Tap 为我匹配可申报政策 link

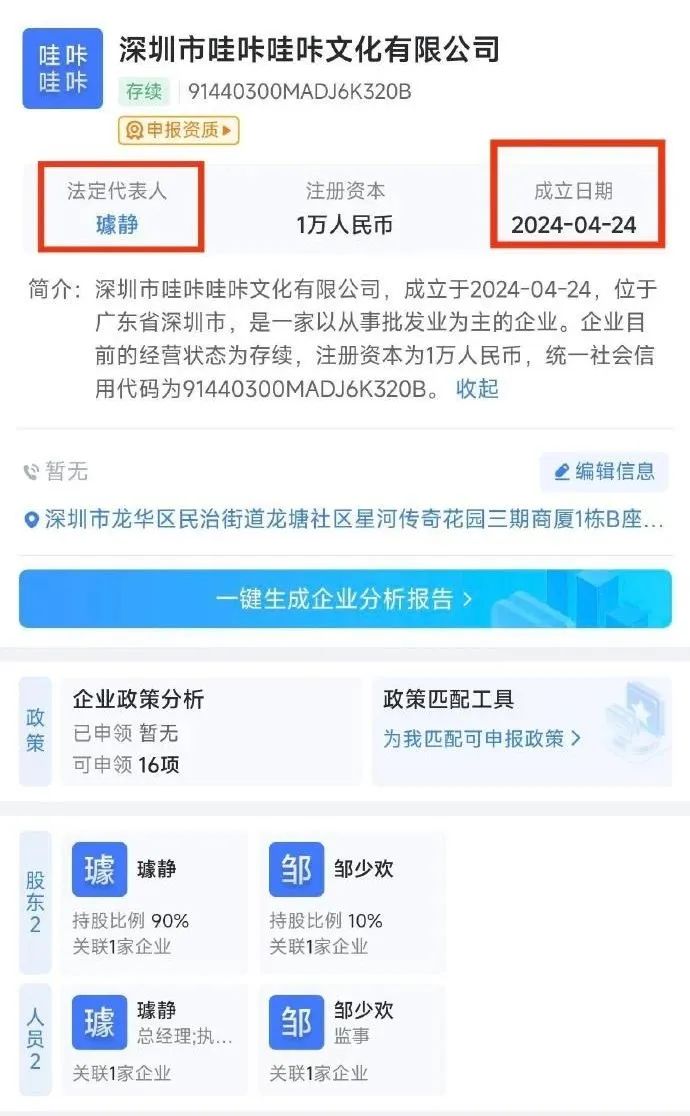click(x=482, y=738)
